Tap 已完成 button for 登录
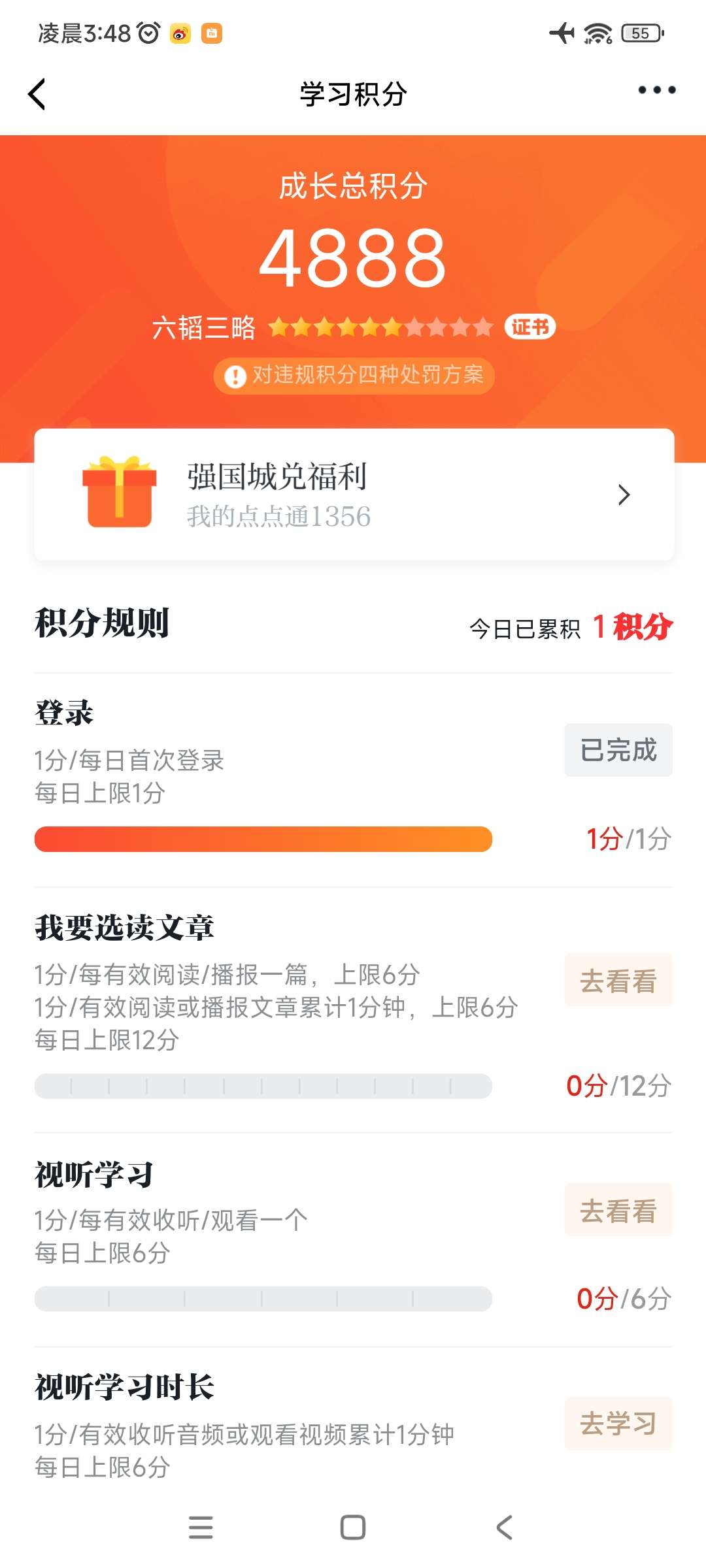 618,750
